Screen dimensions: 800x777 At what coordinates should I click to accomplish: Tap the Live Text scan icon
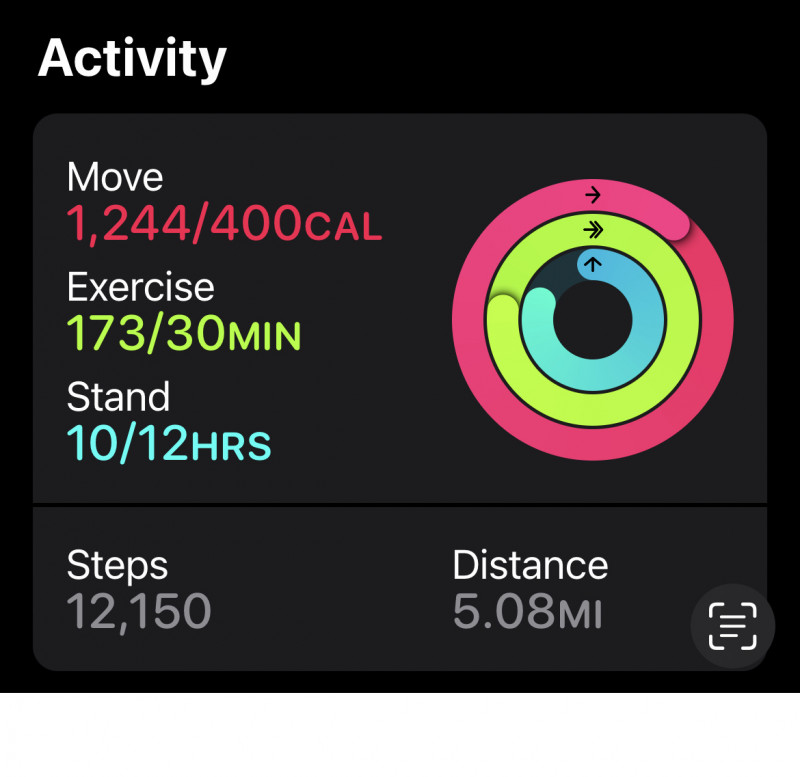tap(734, 625)
